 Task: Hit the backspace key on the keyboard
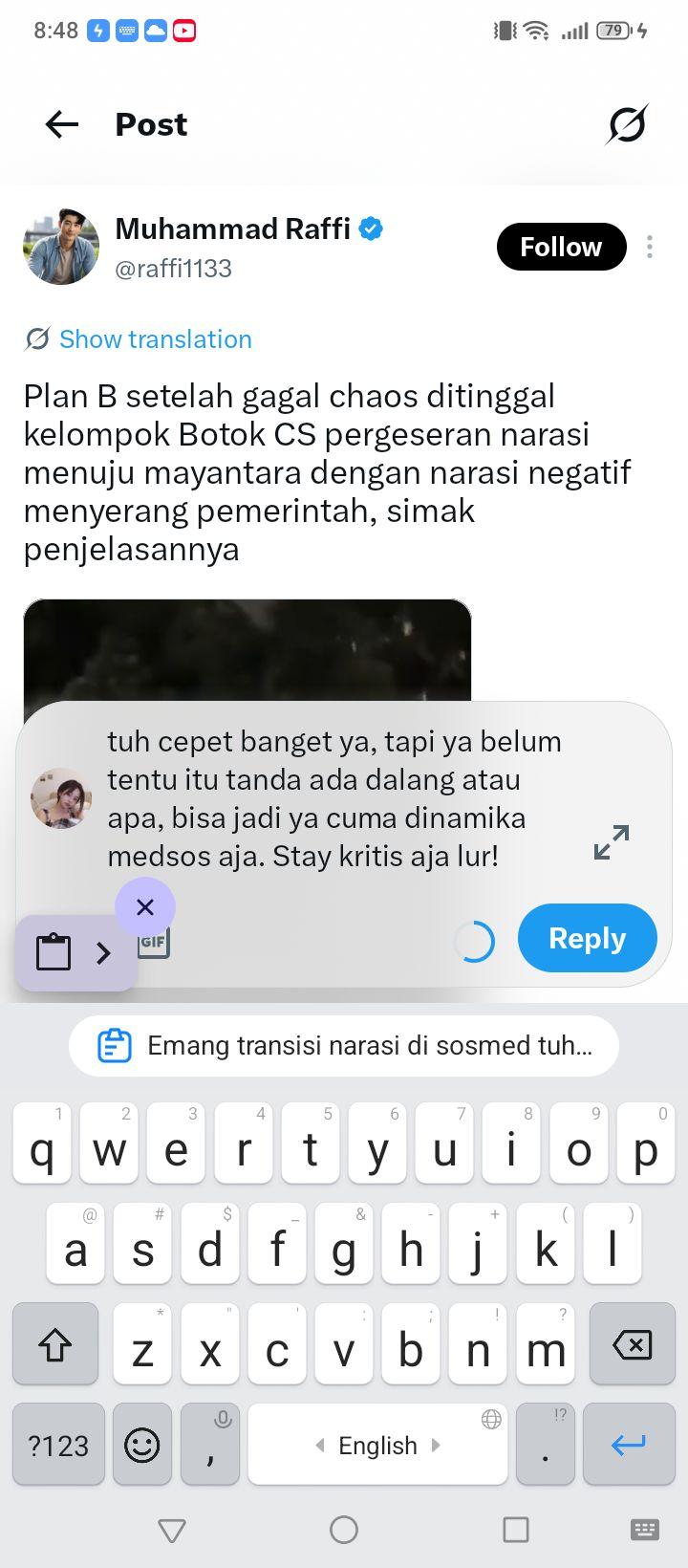(x=632, y=1344)
